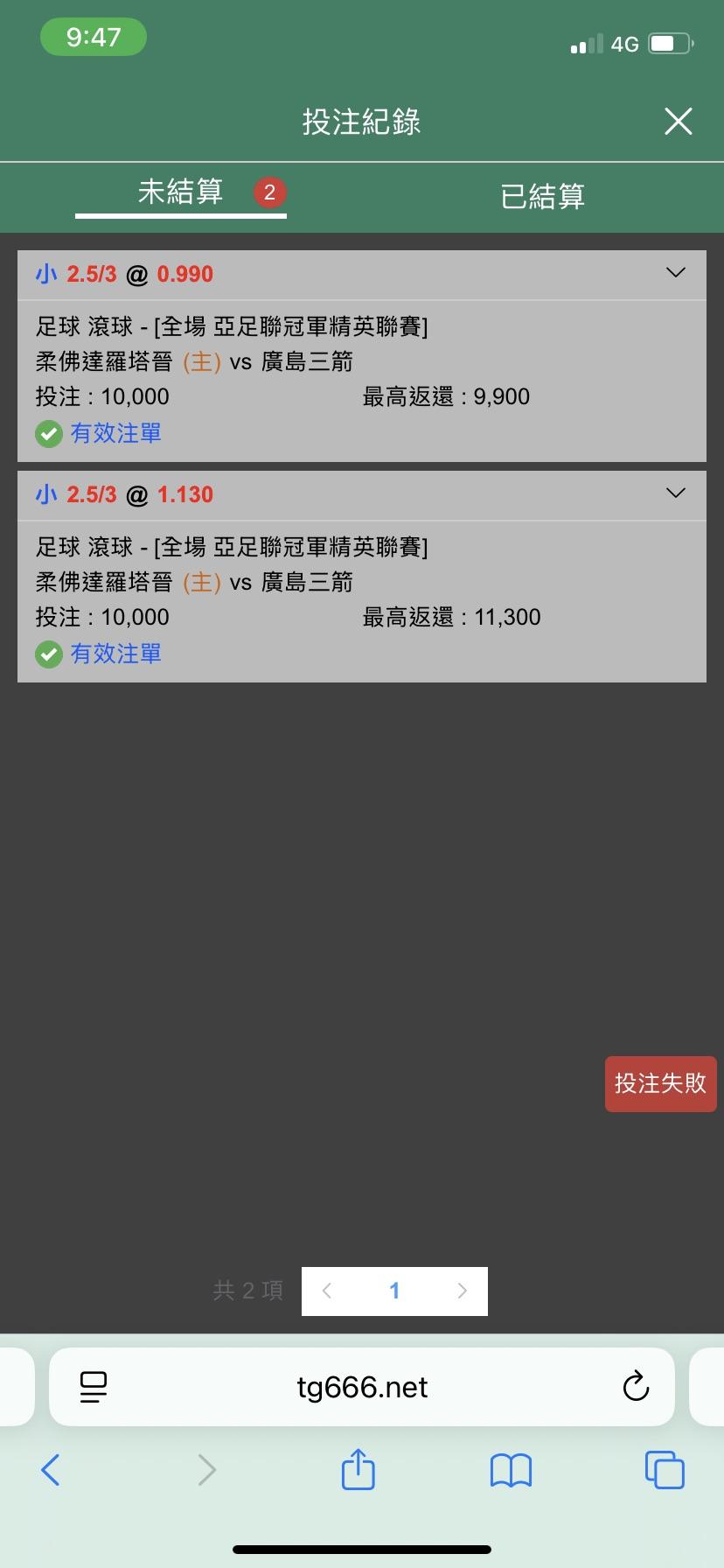Screen dimensions: 724x1568
Task: Close the 投注紀錄 panel
Action: (678, 121)
